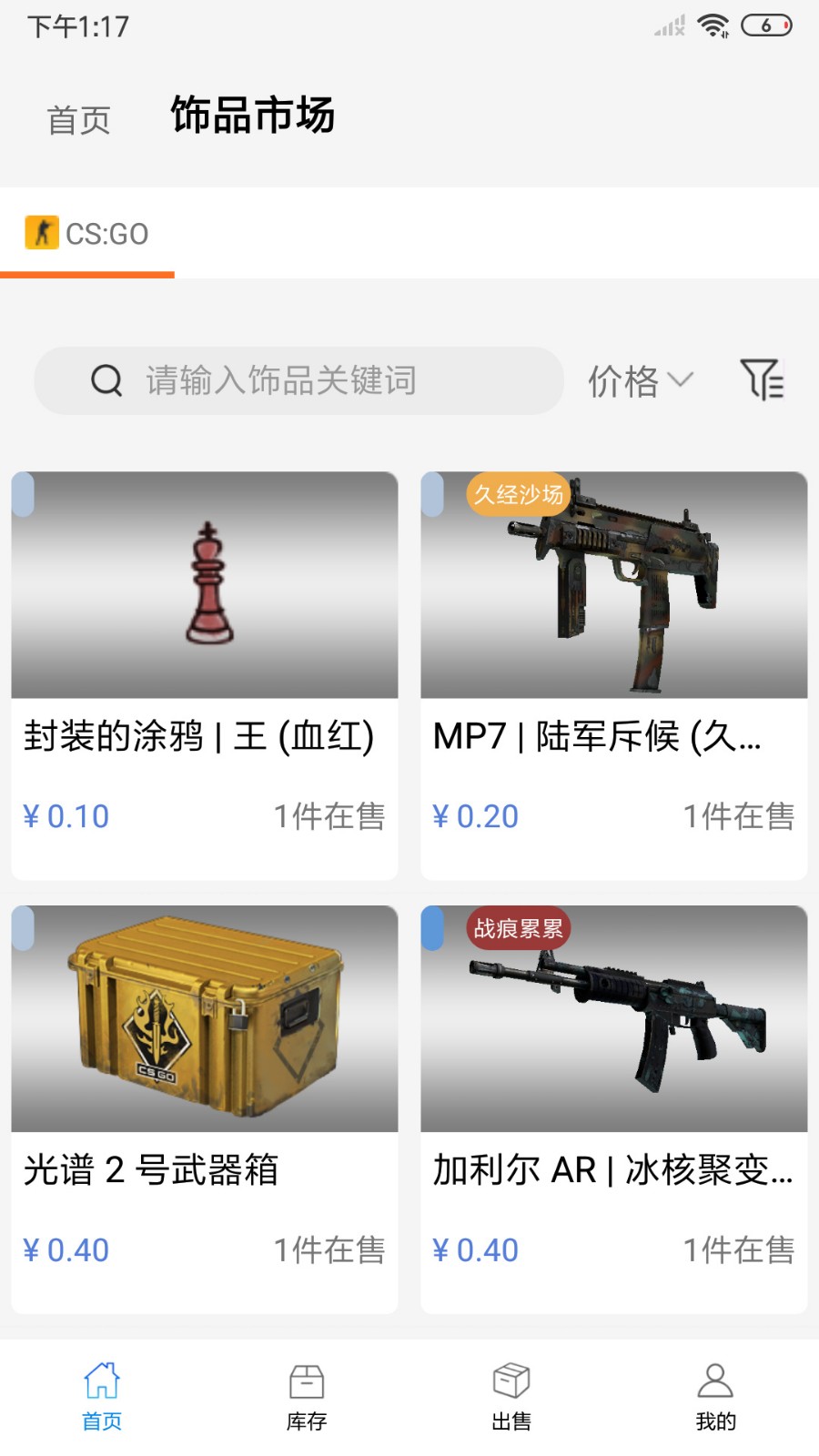This screenshot has width=819, height=1456.
Task: Open the search magnifier icon
Action: [106, 380]
